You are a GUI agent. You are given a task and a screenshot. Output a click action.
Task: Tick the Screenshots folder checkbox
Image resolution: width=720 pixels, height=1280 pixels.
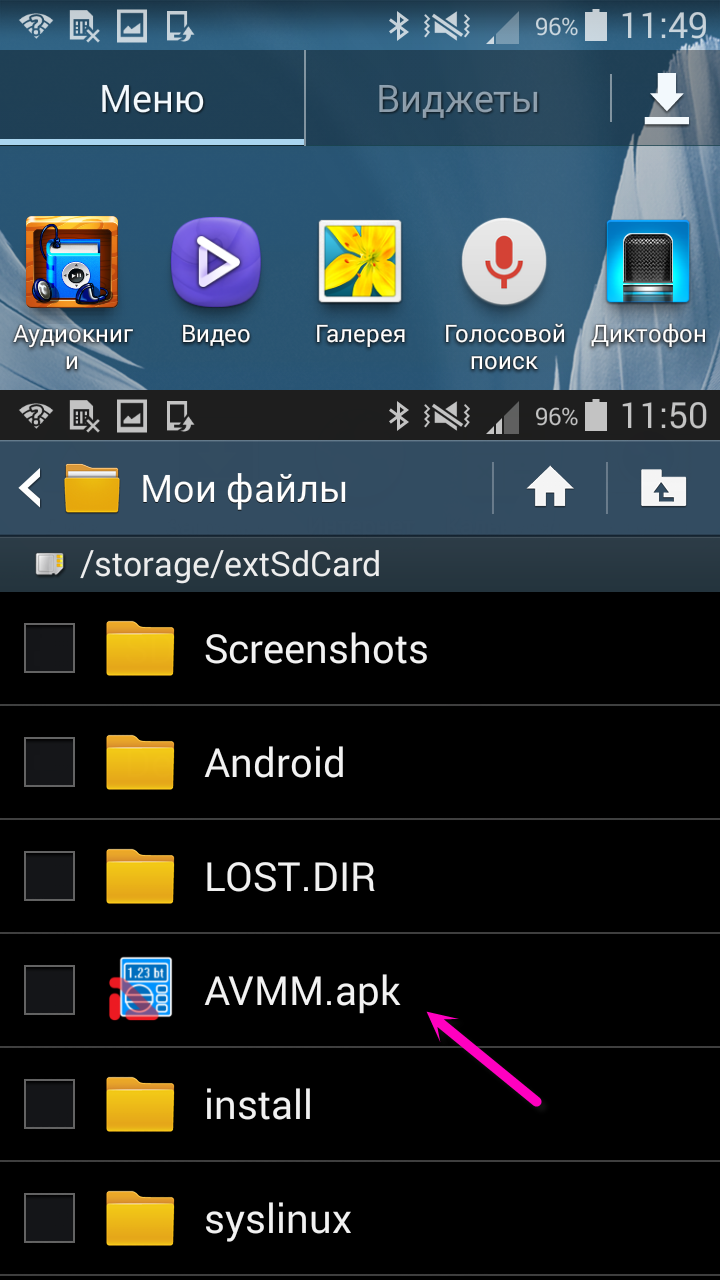point(49,648)
